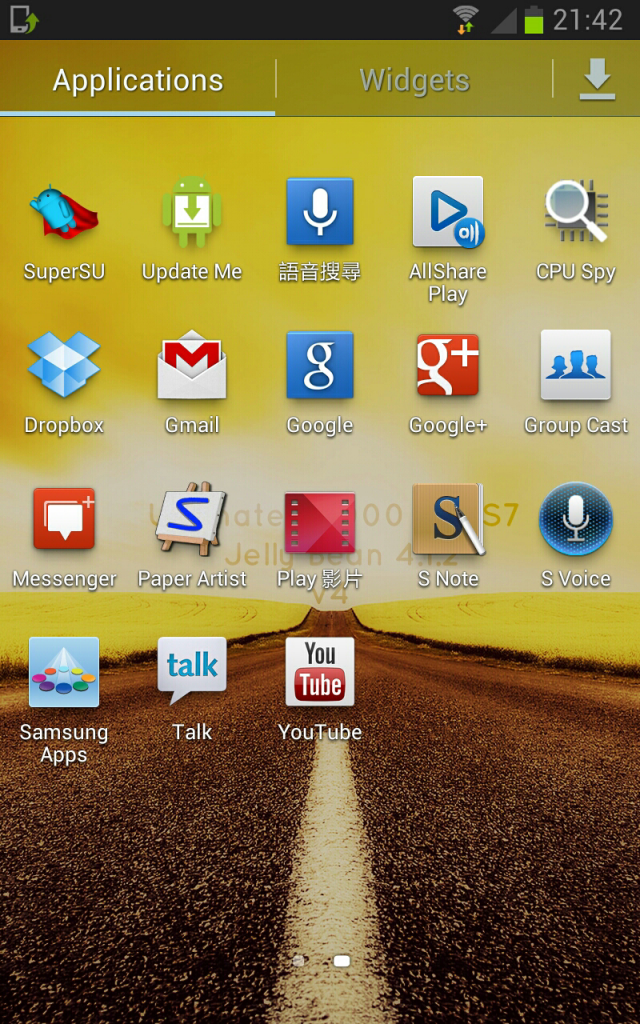
Task: Launch the SuperSU app
Action: point(64,213)
